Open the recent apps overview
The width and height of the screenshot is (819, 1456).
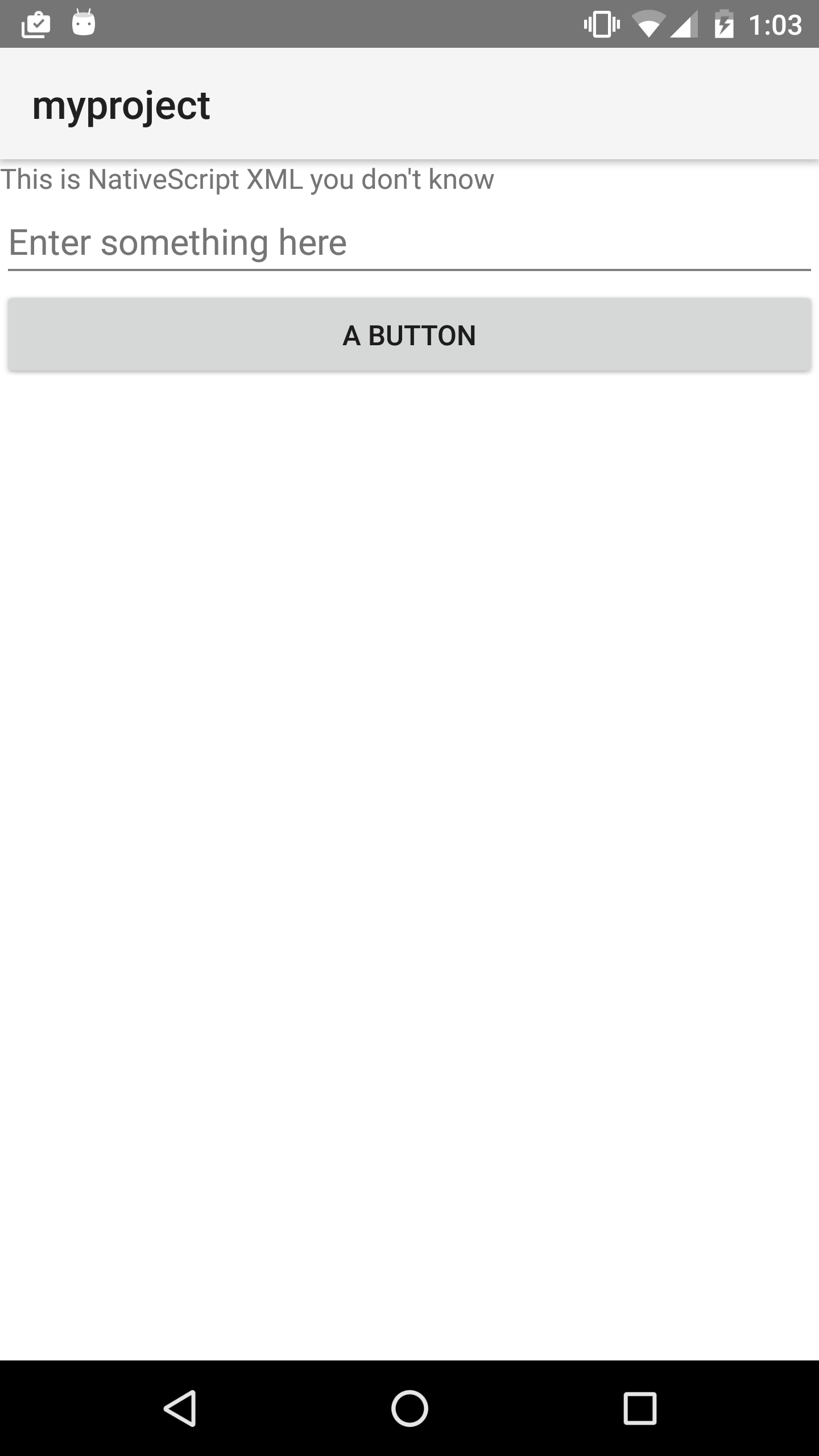[640, 1408]
